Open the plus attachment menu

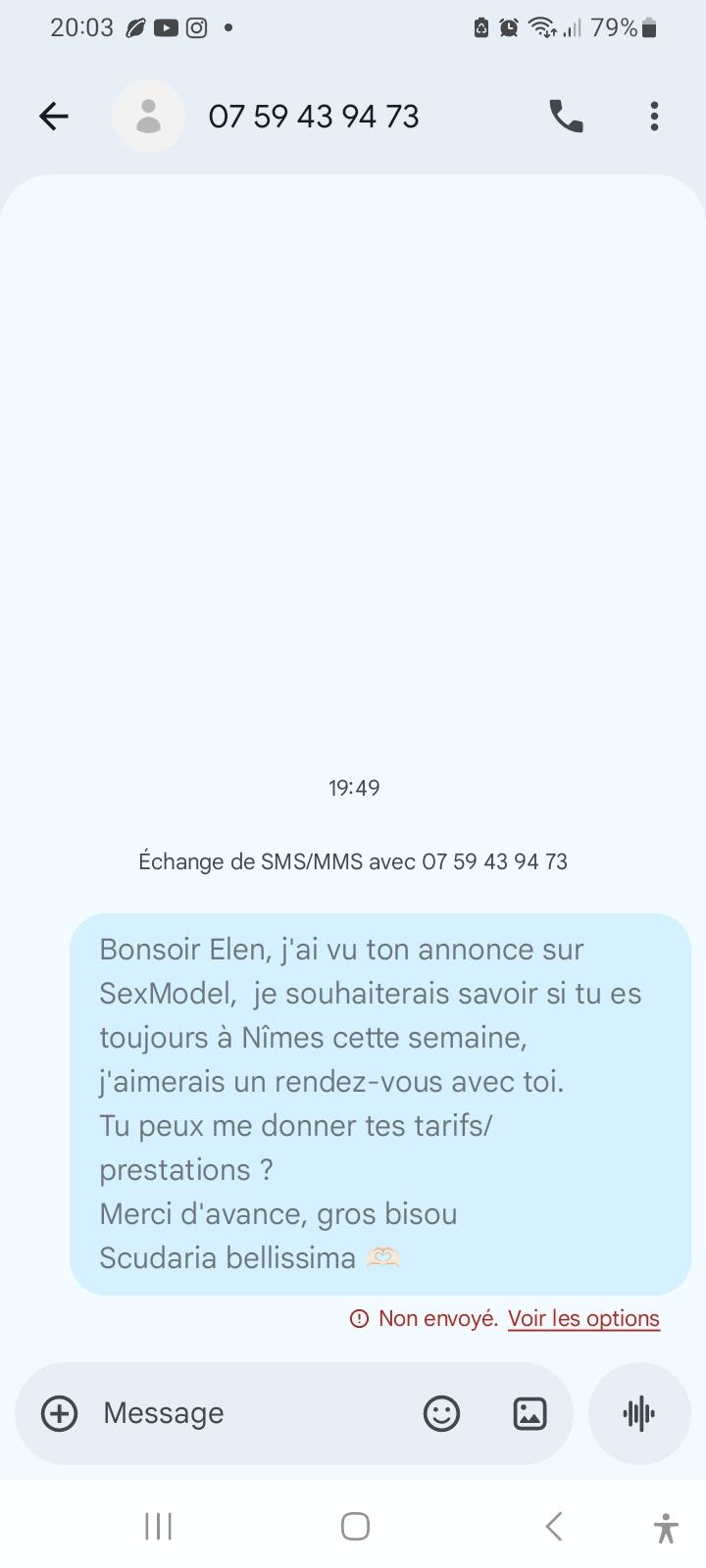[x=59, y=1413]
